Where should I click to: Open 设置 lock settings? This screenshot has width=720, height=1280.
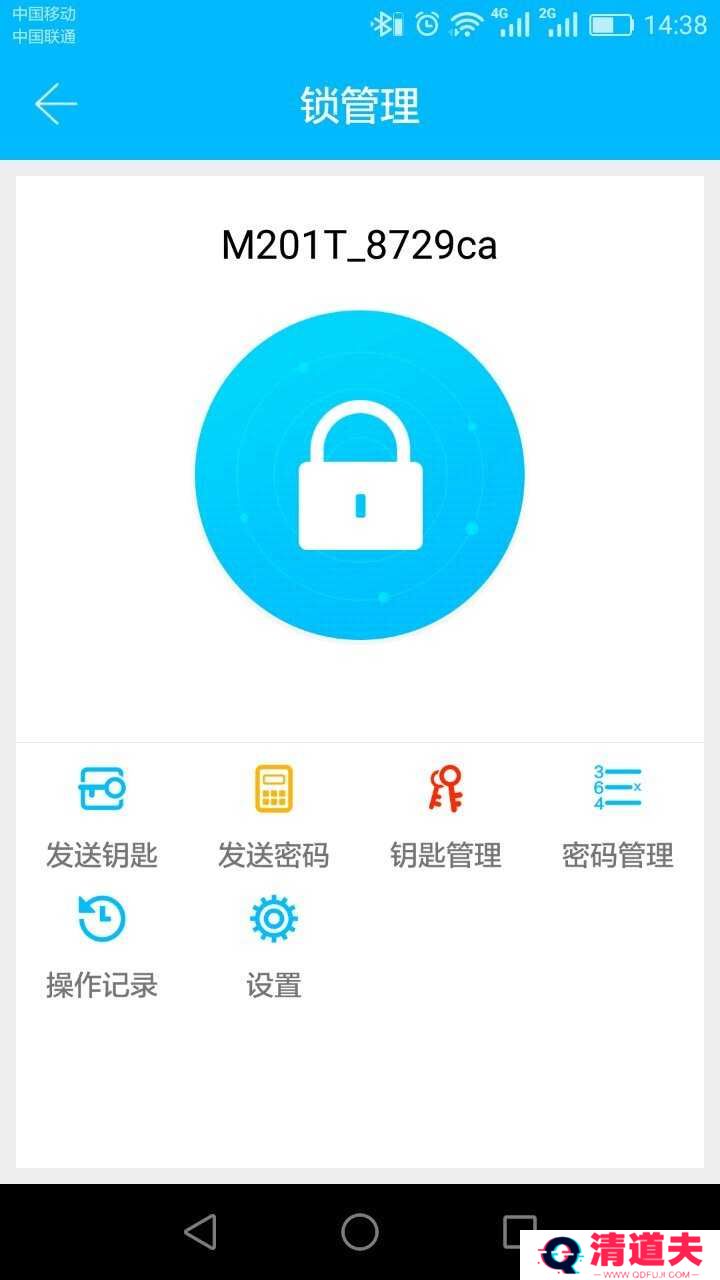pyautogui.click(x=274, y=945)
